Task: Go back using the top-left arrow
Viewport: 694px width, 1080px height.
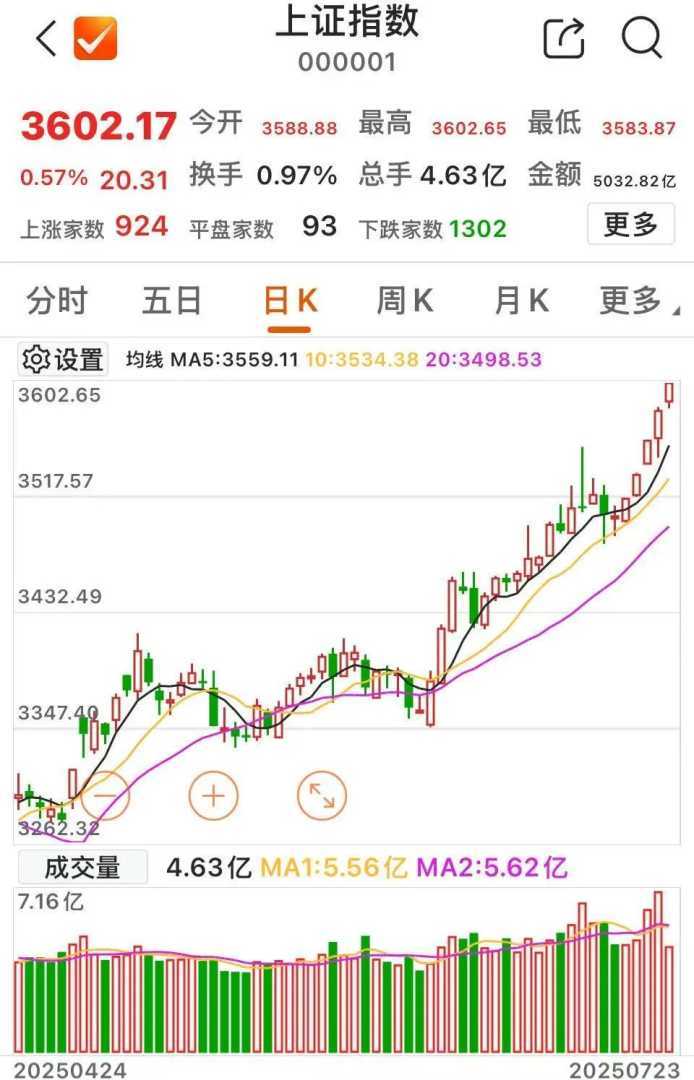Action: pos(46,39)
